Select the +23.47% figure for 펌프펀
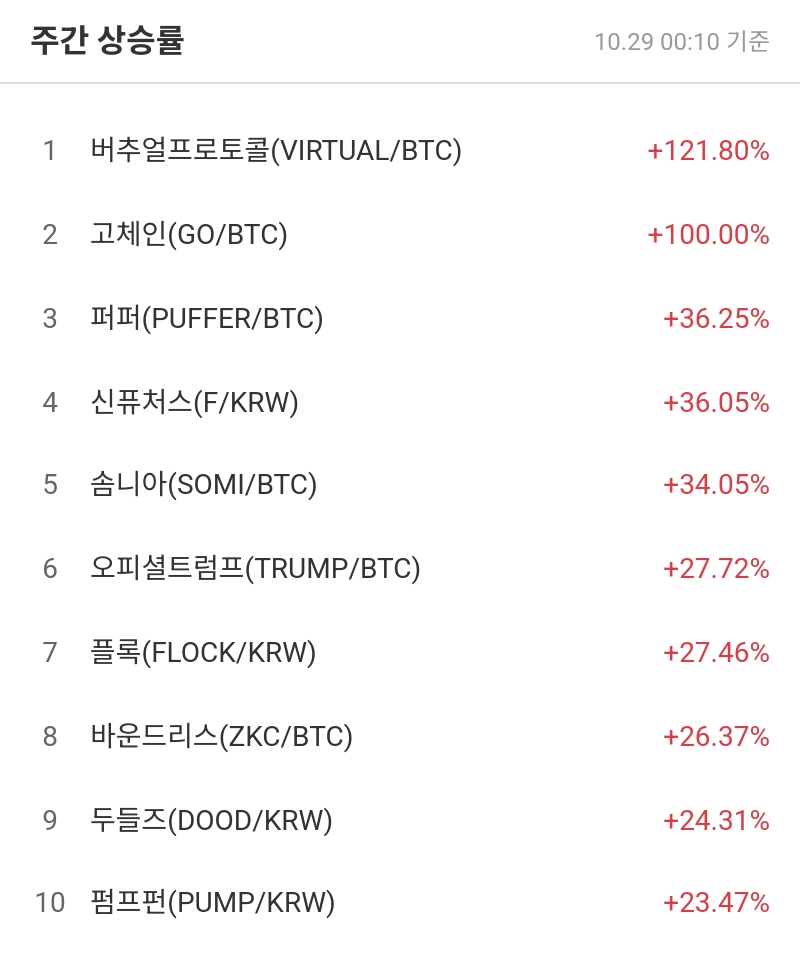The image size is (800, 970). (715, 902)
